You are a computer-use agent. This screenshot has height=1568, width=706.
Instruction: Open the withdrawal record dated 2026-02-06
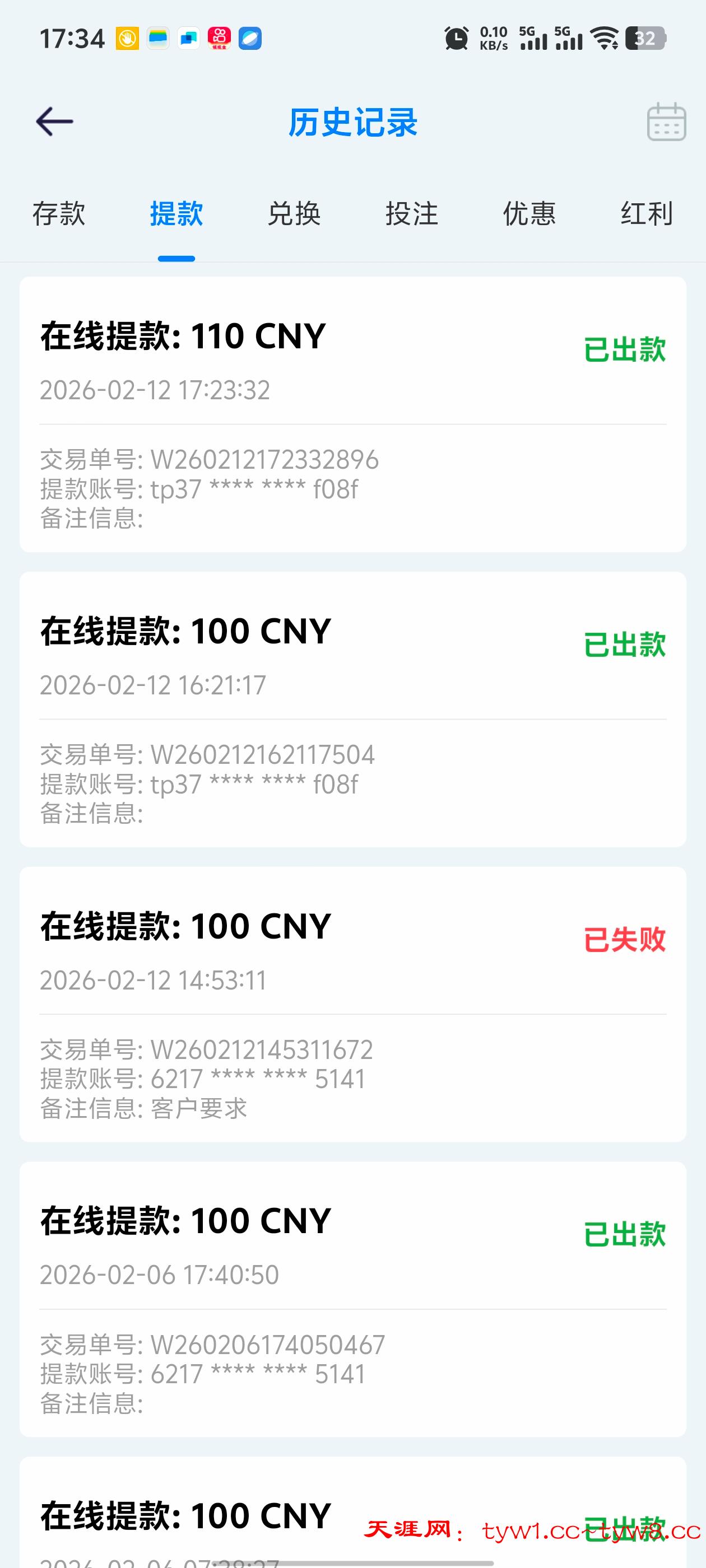click(x=352, y=1299)
